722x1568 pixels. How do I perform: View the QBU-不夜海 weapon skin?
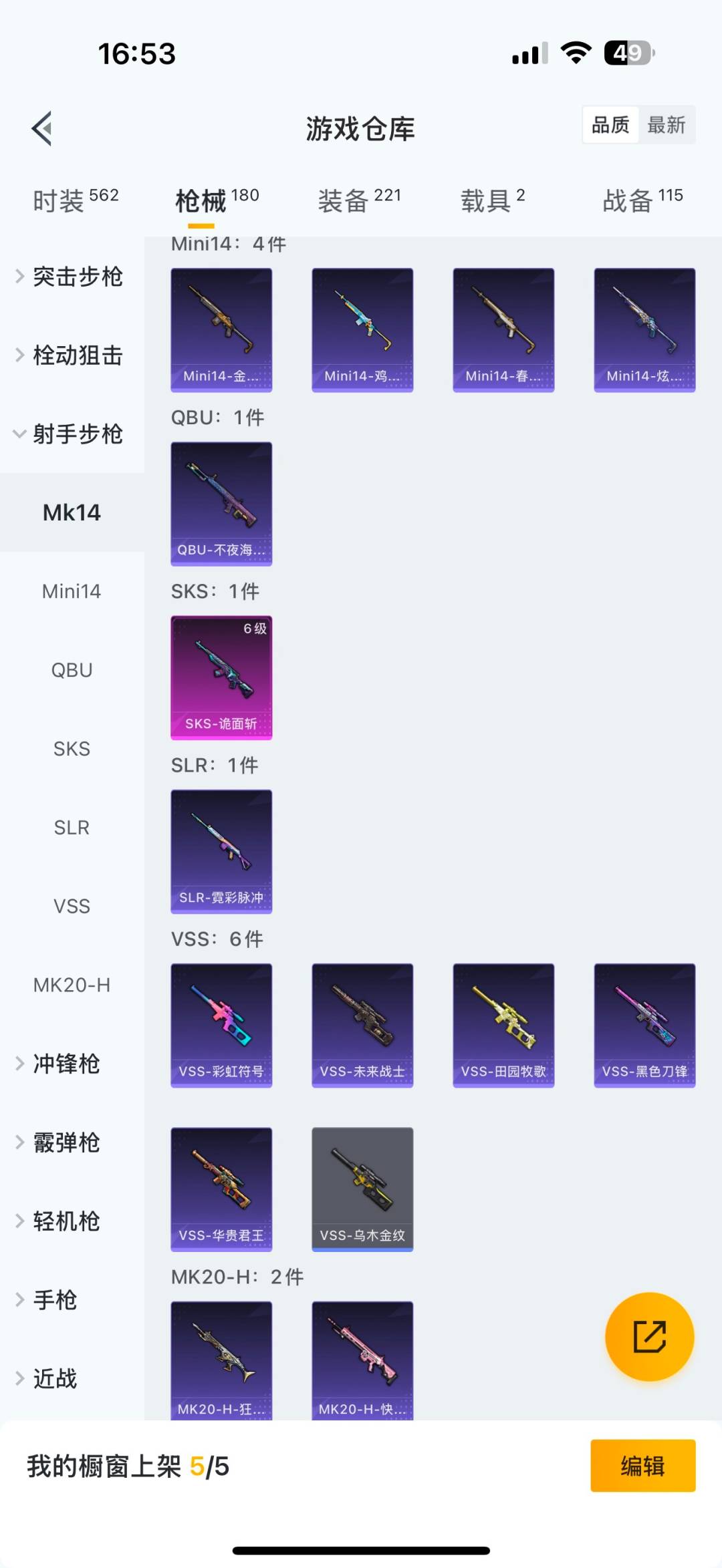coord(221,503)
